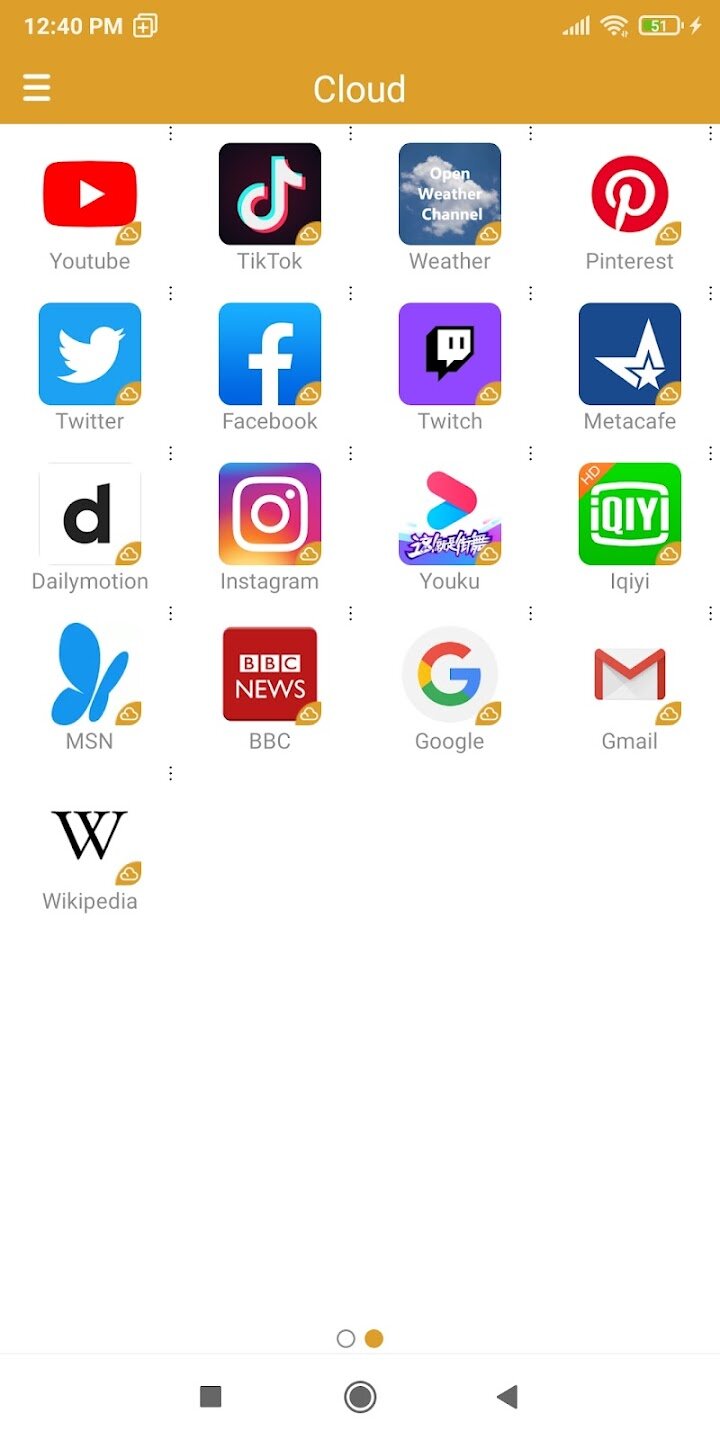Open the hamburger drawer menu
Screen dimensions: 720x1440
37,89
